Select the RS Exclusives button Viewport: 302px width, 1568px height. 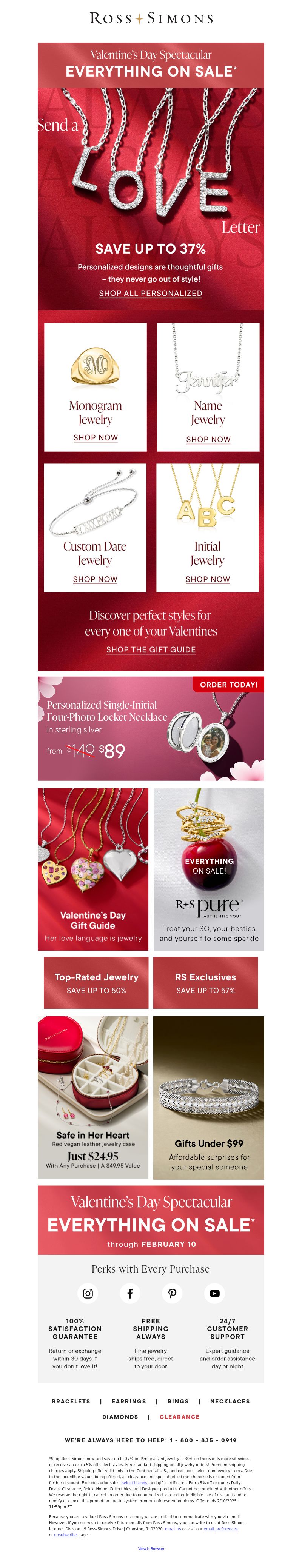click(205, 982)
